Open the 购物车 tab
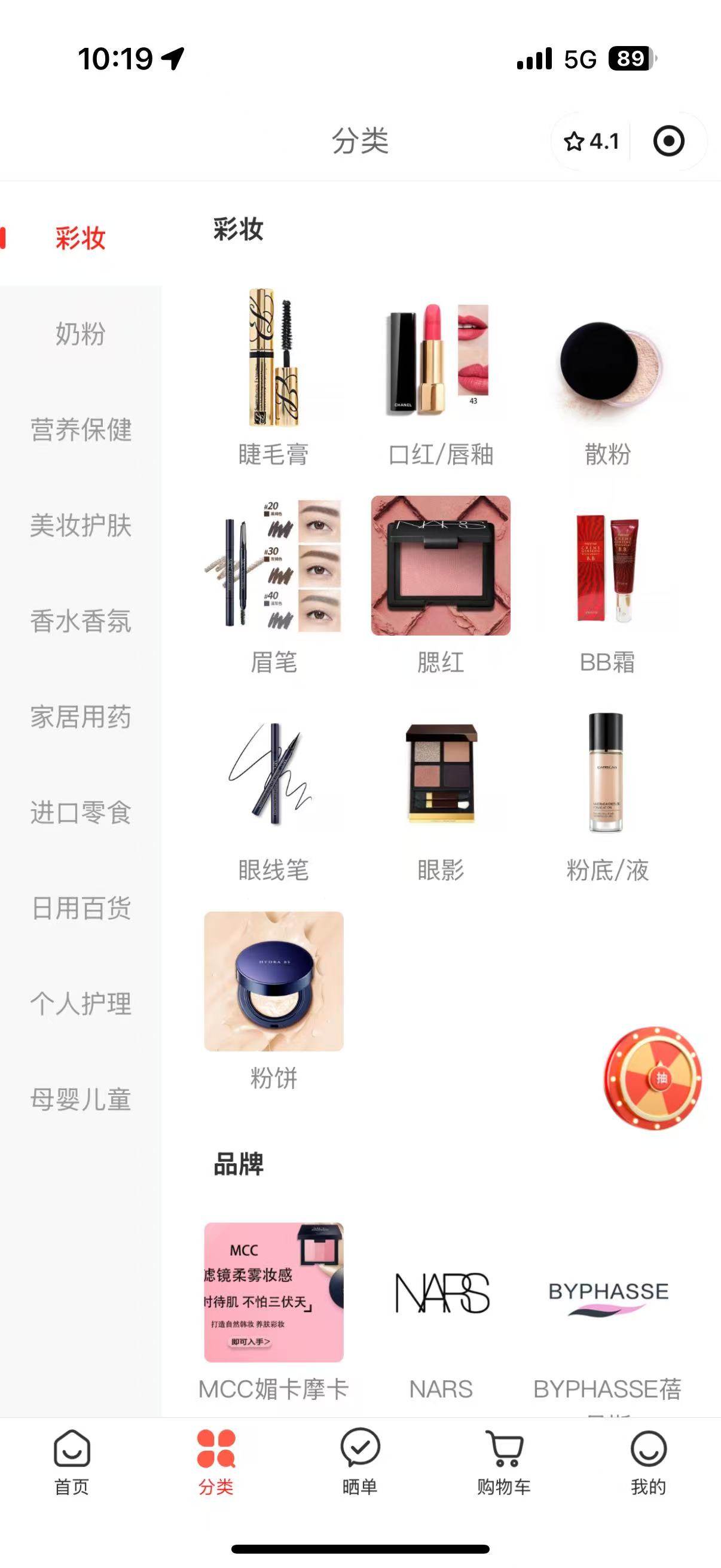 pyautogui.click(x=504, y=1462)
